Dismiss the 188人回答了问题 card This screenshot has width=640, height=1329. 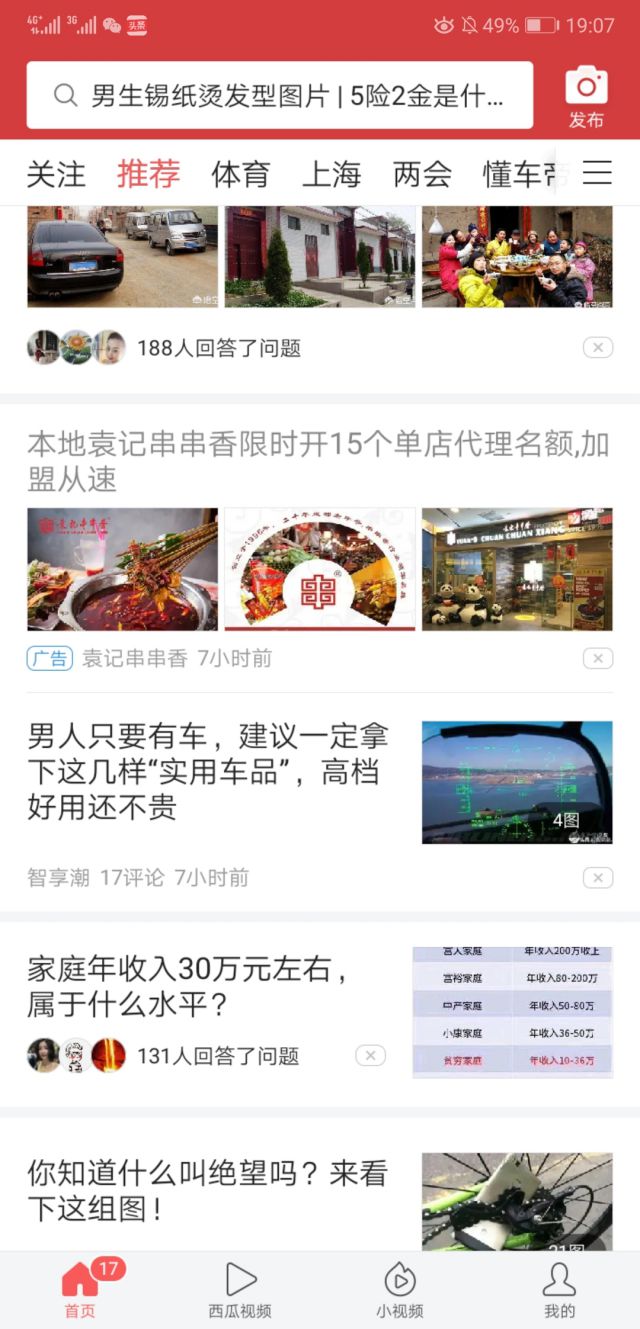pyautogui.click(x=597, y=348)
